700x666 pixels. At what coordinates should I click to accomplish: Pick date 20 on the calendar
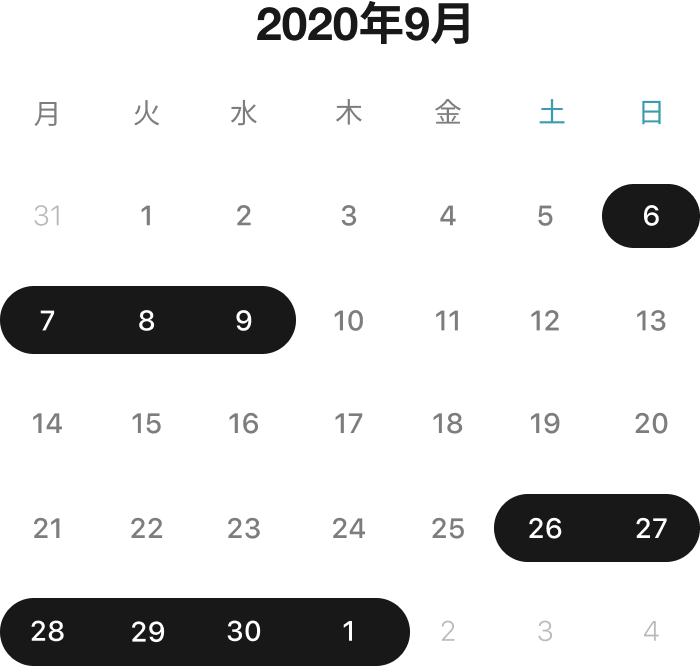pos(651,424)
